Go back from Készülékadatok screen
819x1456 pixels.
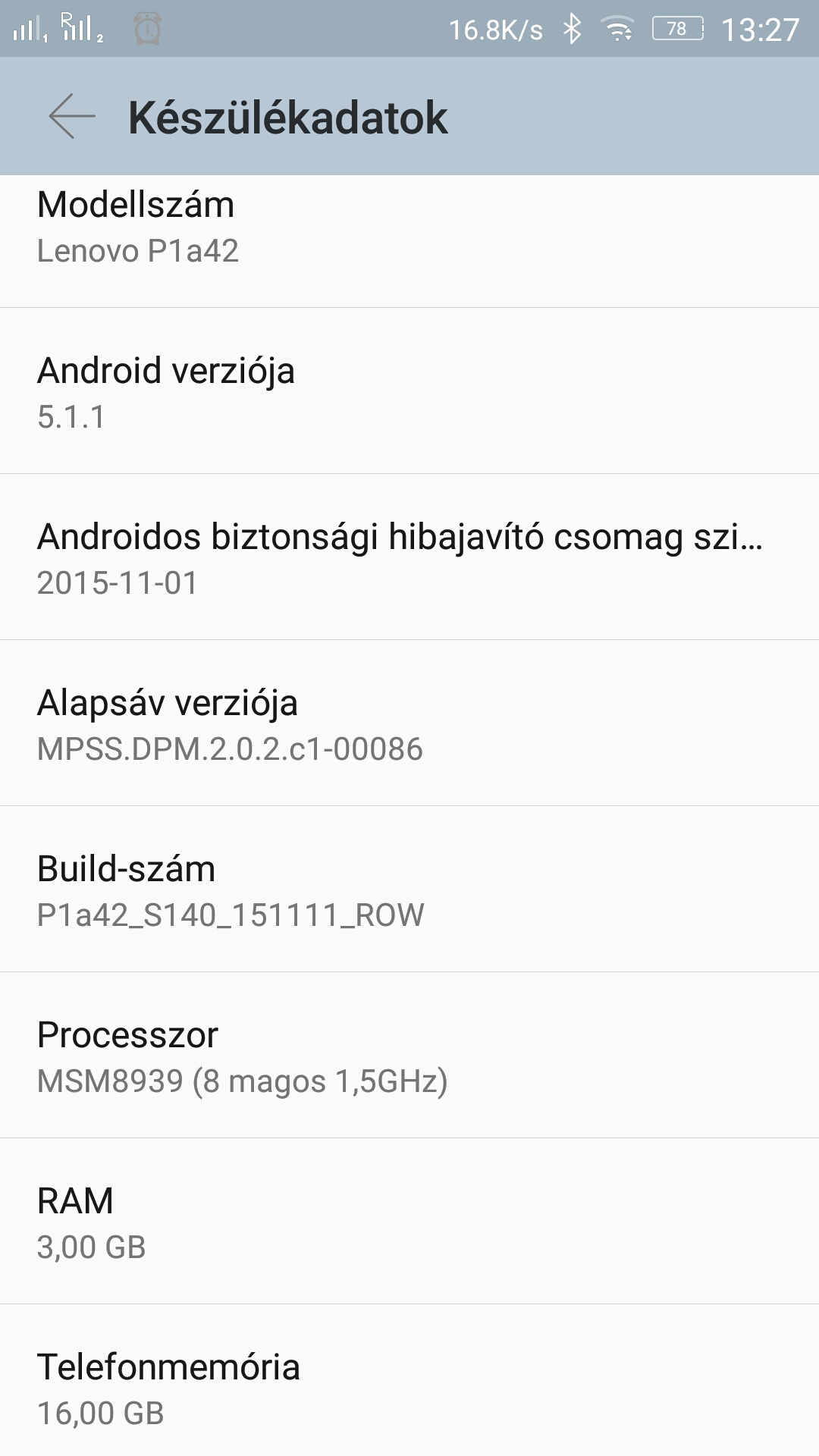point(72,116)
